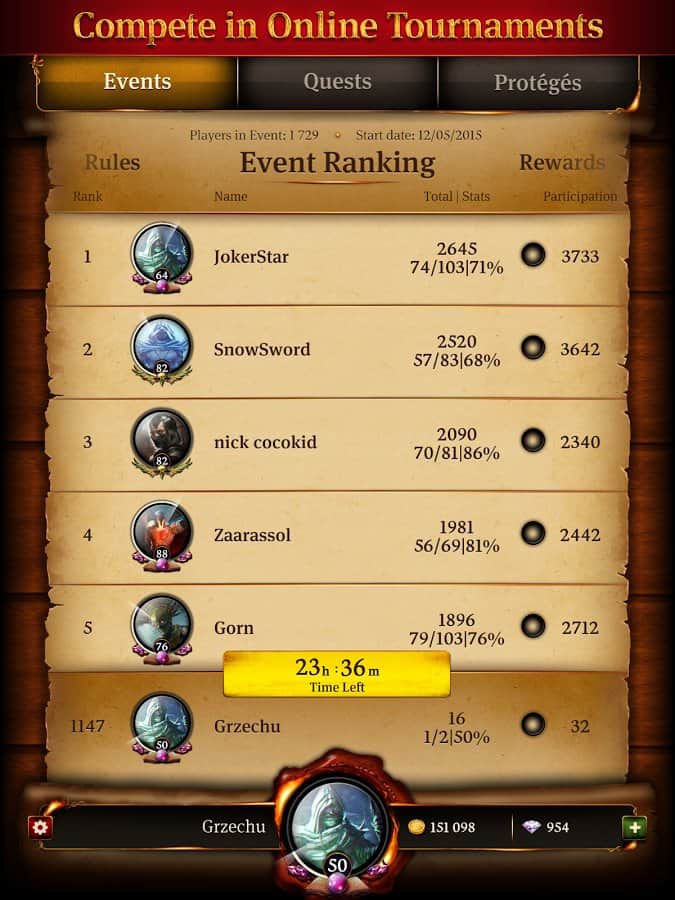
Task: Open Zaarassol's ranking entry
Action: coord(337,535)
